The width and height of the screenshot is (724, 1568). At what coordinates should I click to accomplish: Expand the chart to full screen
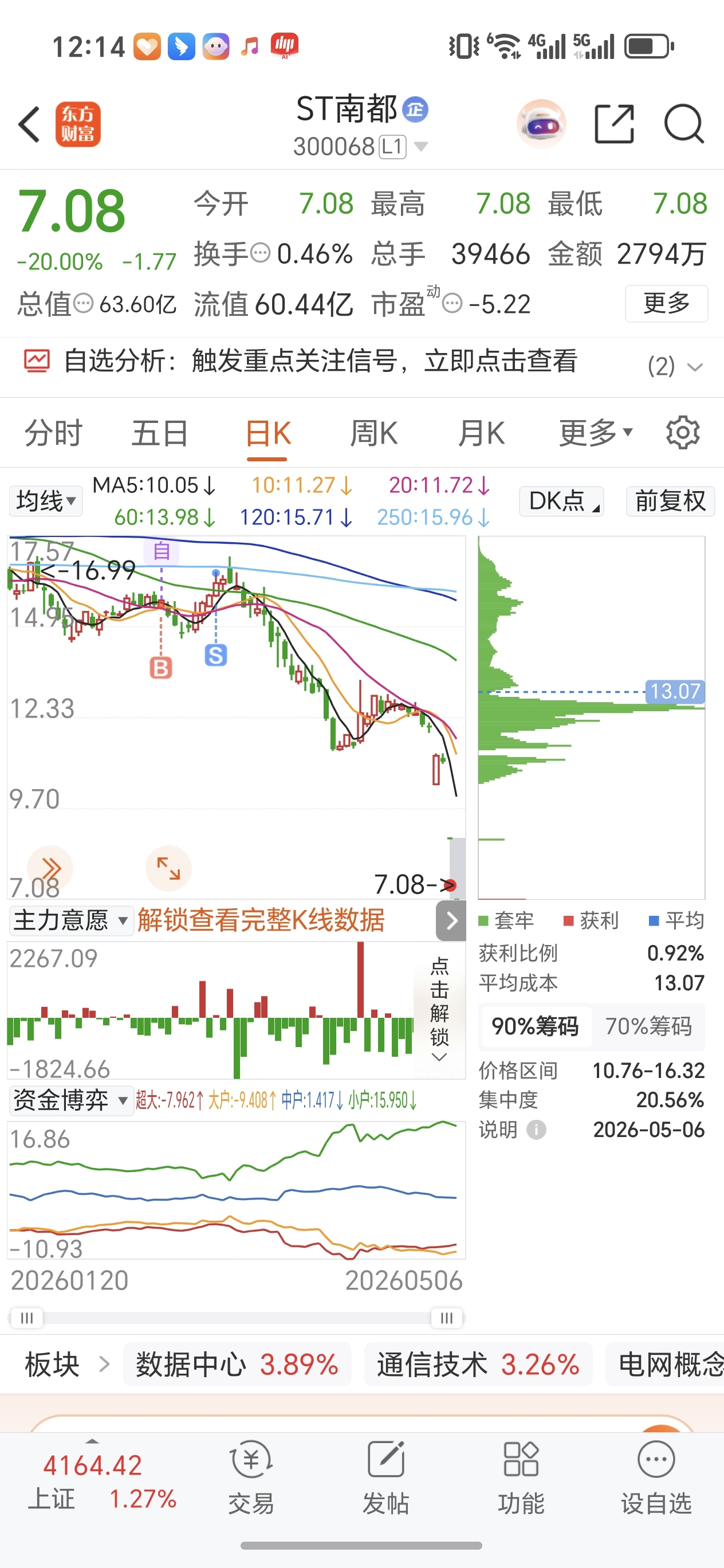[x=168, y=868]
